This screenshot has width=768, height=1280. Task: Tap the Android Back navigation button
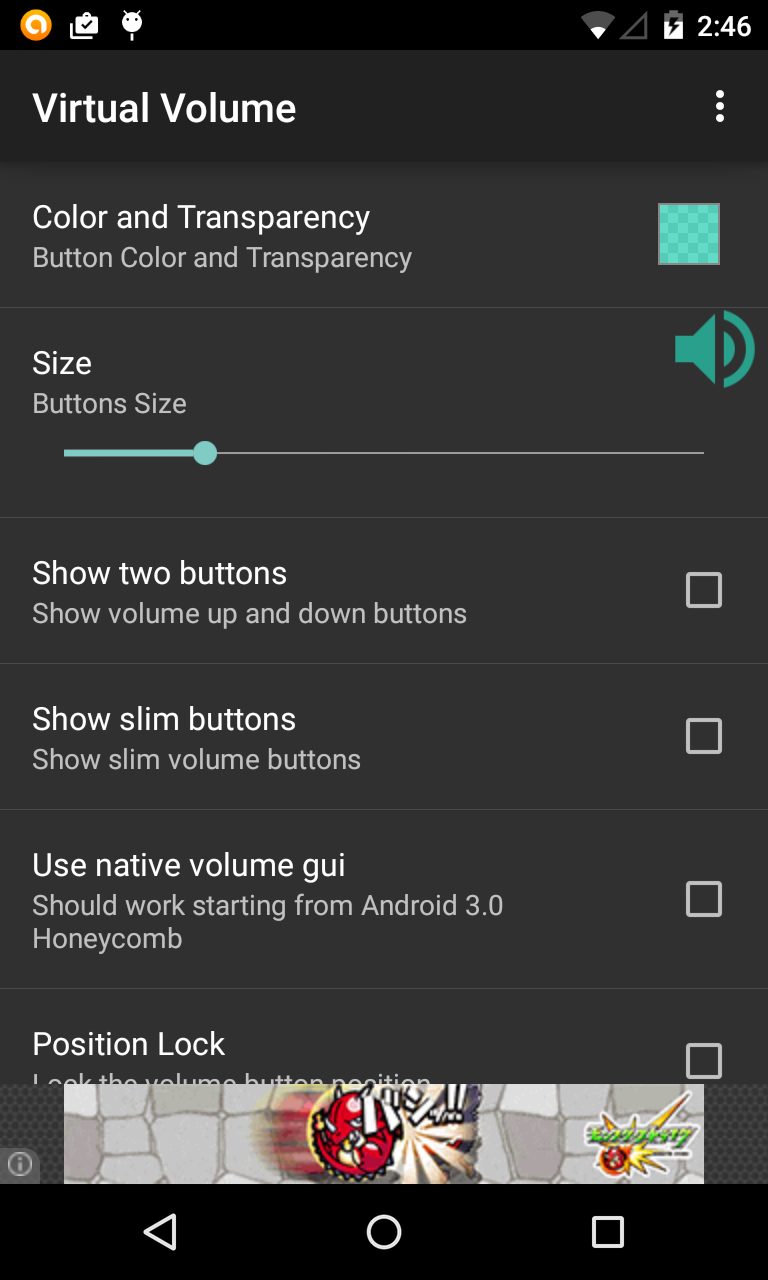point(160,1232)
